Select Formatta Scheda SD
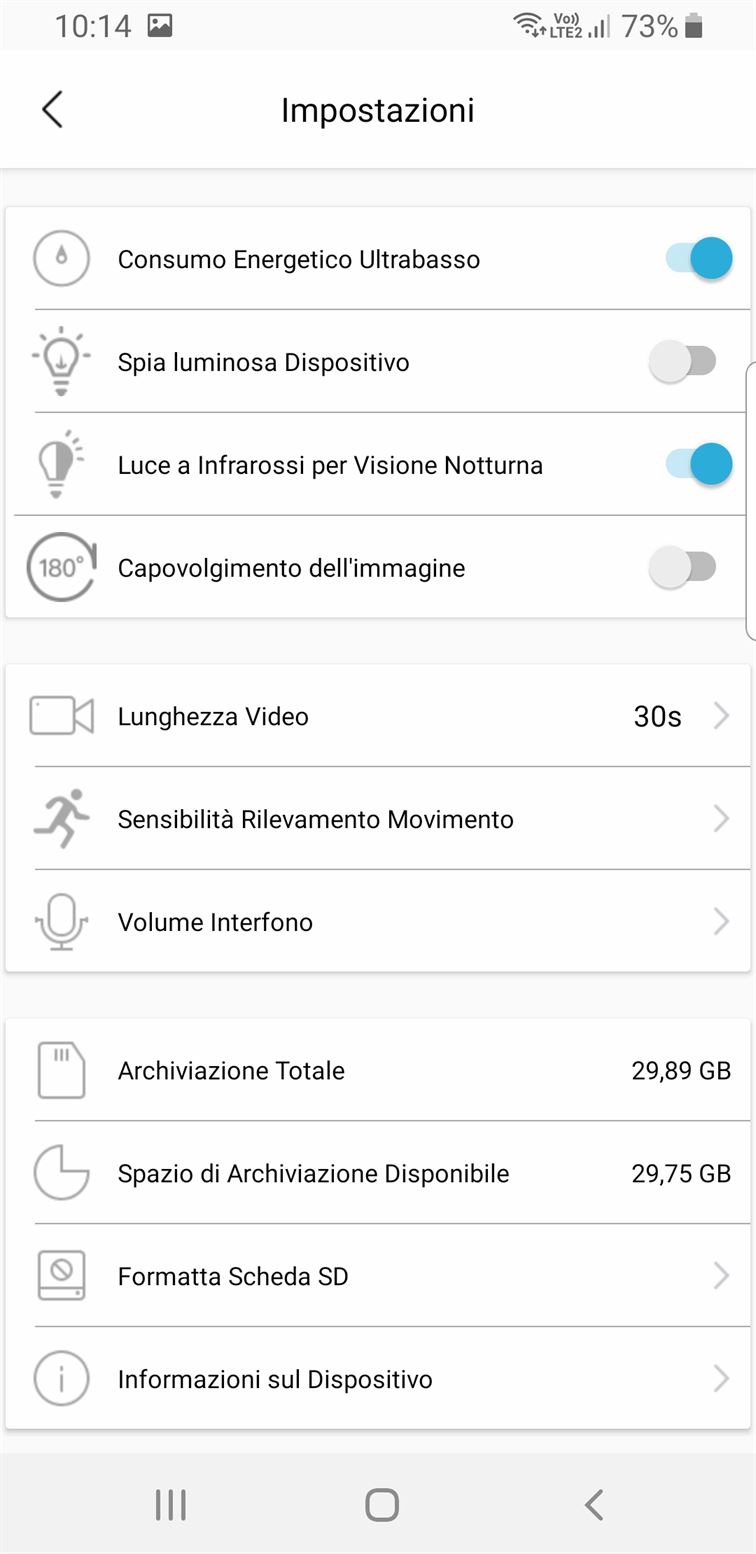This screenshot has width=756, height=1554. 378,1276
